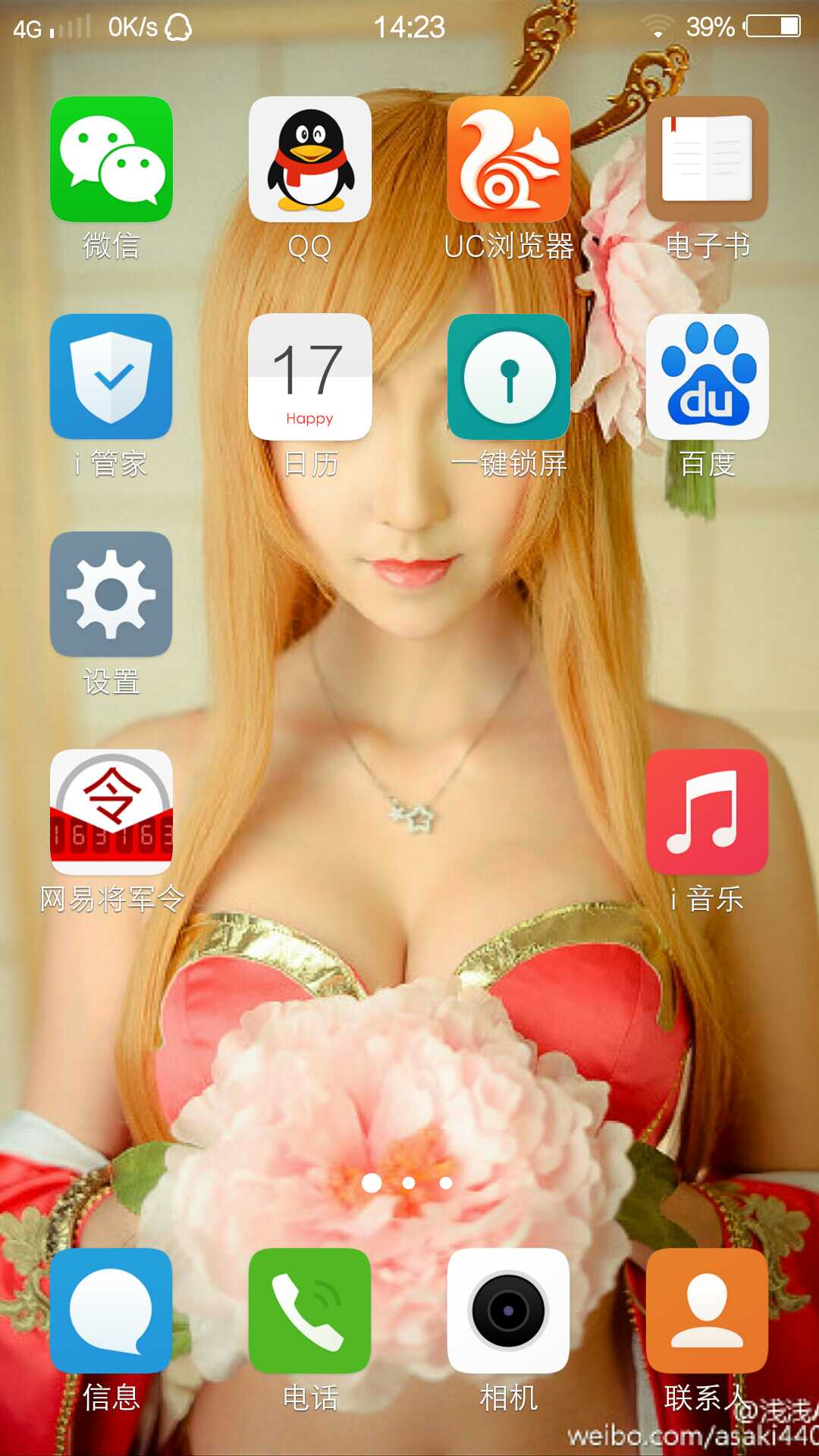Launch the 相机 camera
Viewport: 819px width, 1456px height.
(509, 1310)
